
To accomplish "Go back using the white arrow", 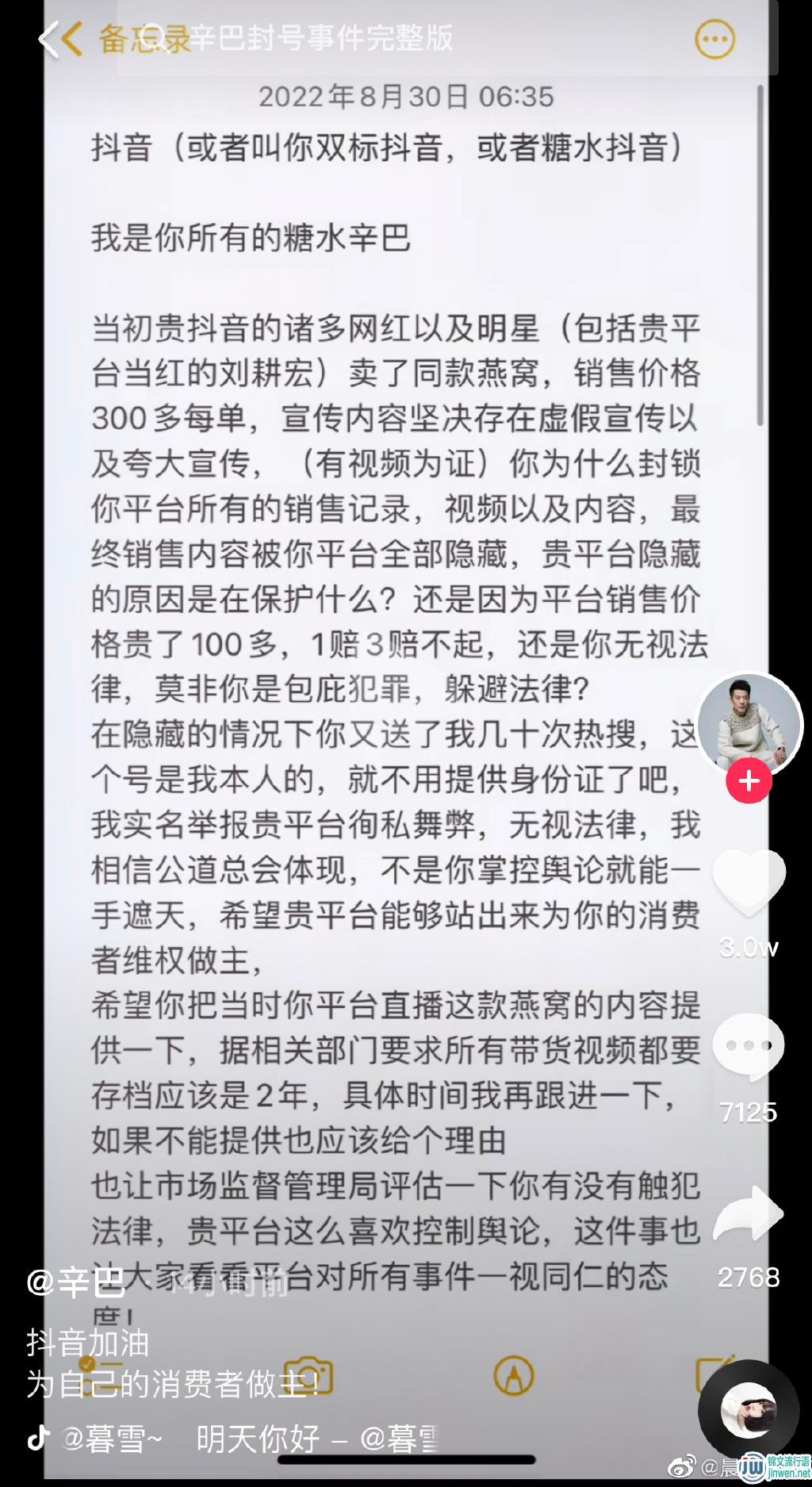I will point(48,39).
